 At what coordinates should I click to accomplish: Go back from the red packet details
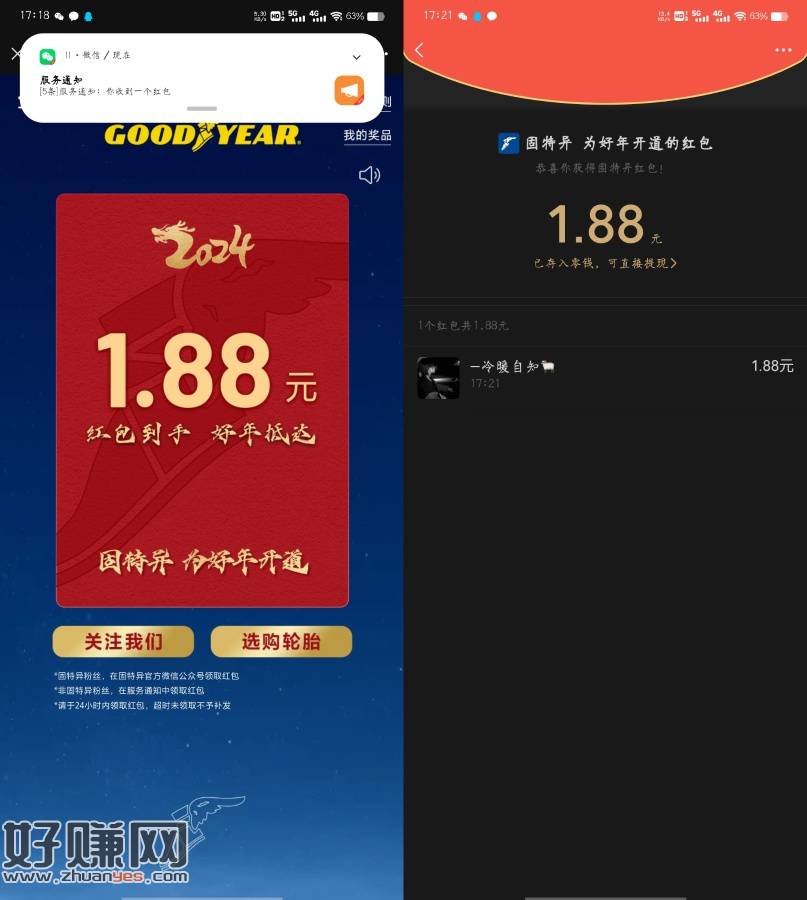coord(419,51)
